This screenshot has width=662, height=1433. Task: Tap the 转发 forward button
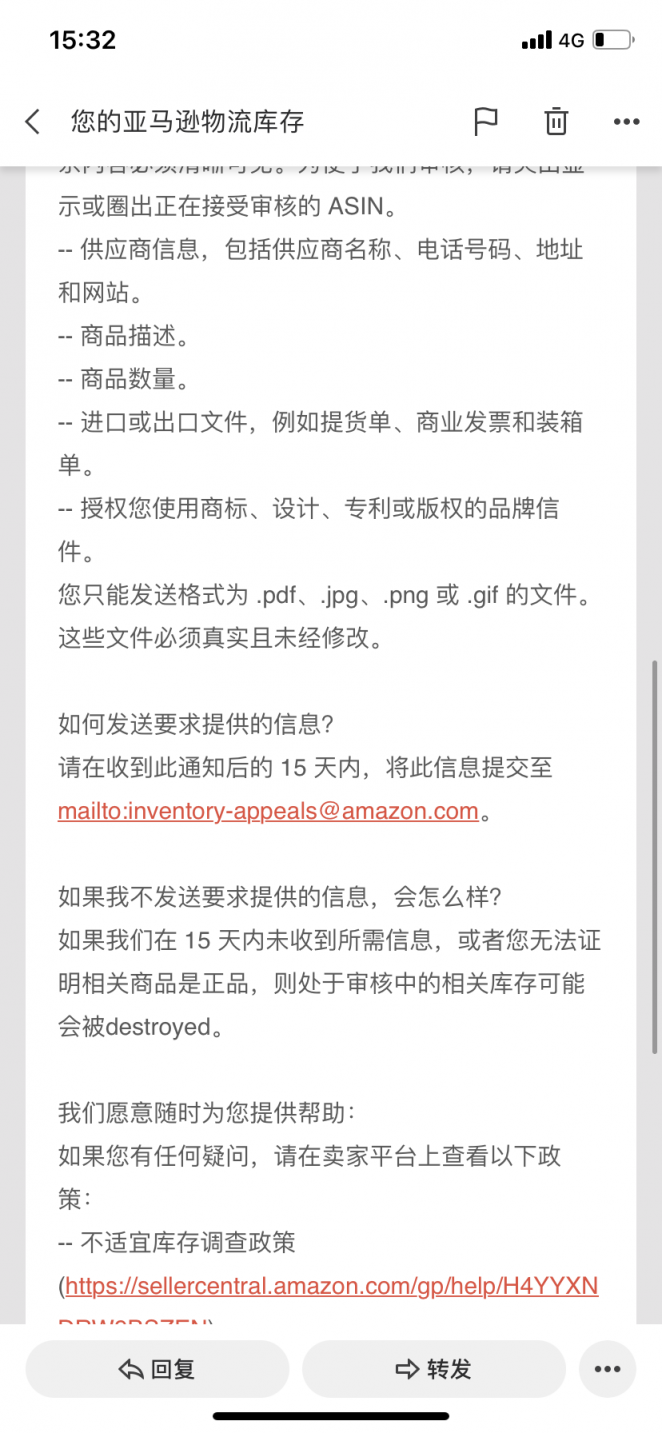(434, 1369)
